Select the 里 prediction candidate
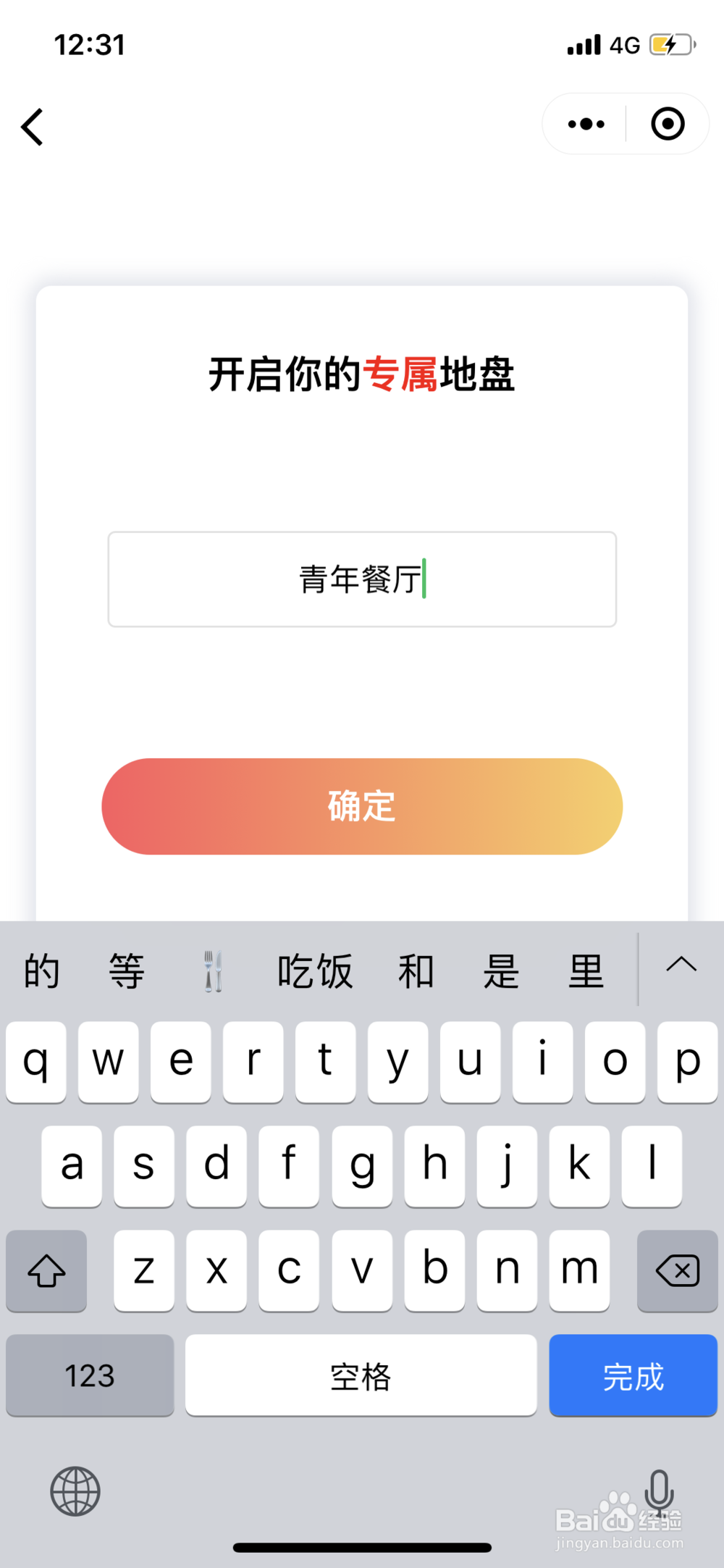 coord(586,970)
